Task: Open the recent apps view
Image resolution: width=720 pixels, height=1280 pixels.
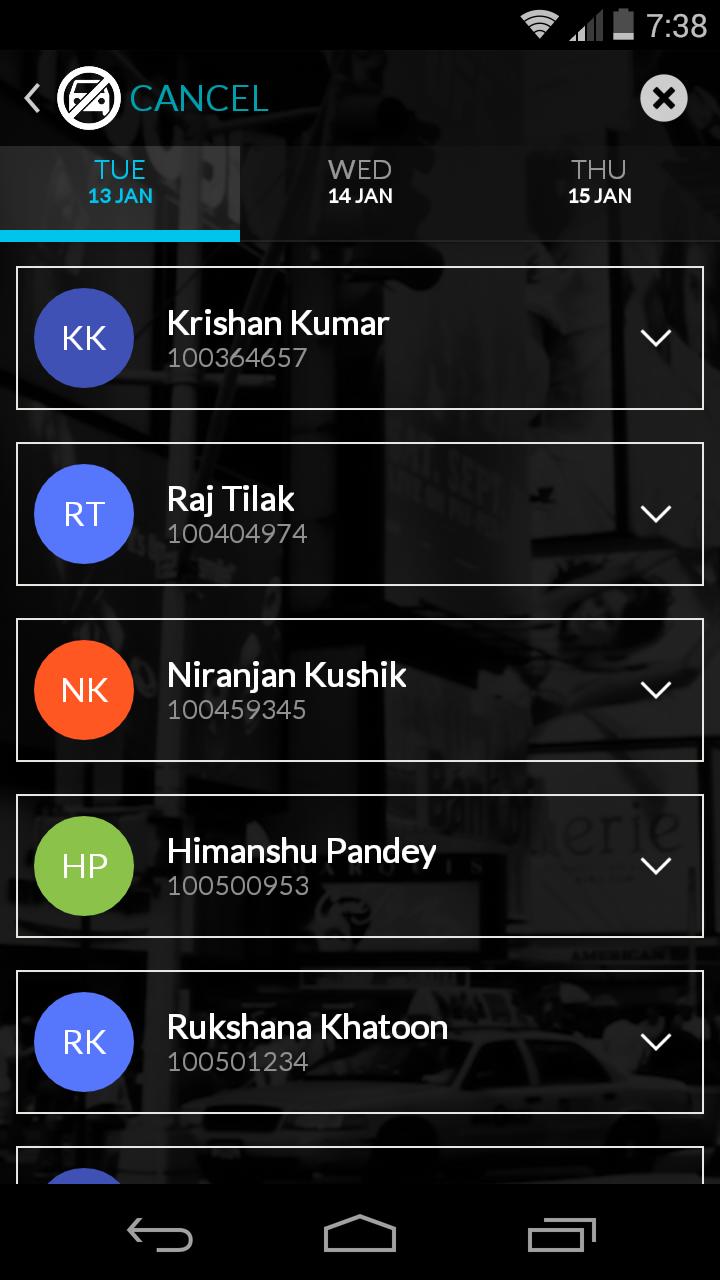Action: tap(561, 1234)
